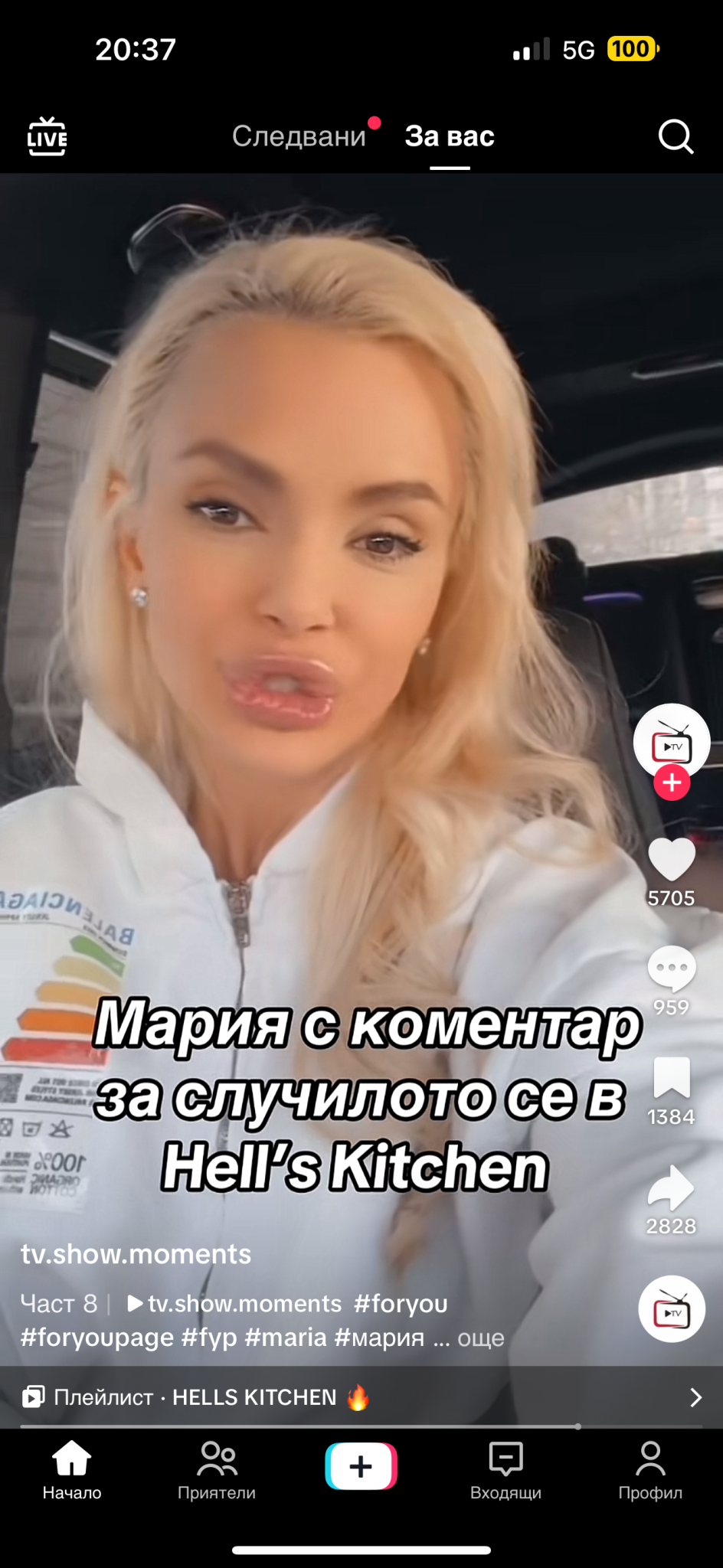Switch to the Профил tab

coord(650,1468)
